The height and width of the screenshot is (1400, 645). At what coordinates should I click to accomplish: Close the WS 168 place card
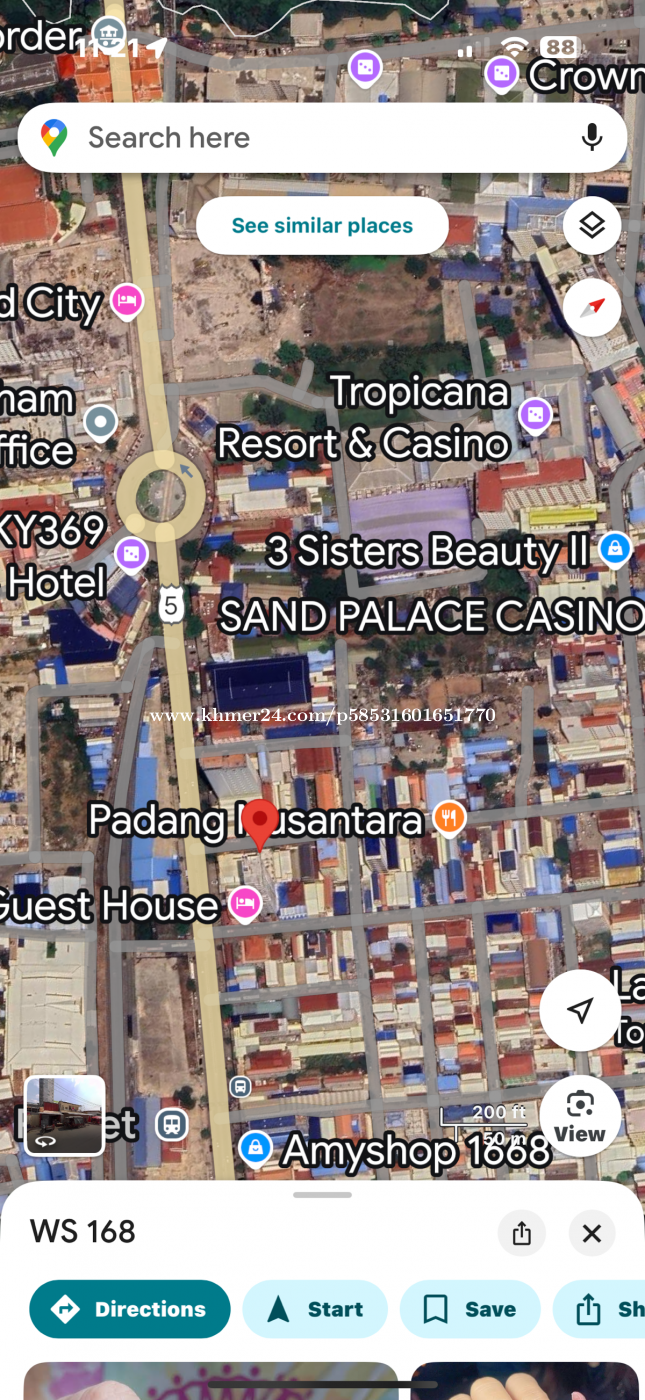pos(592,1233)
